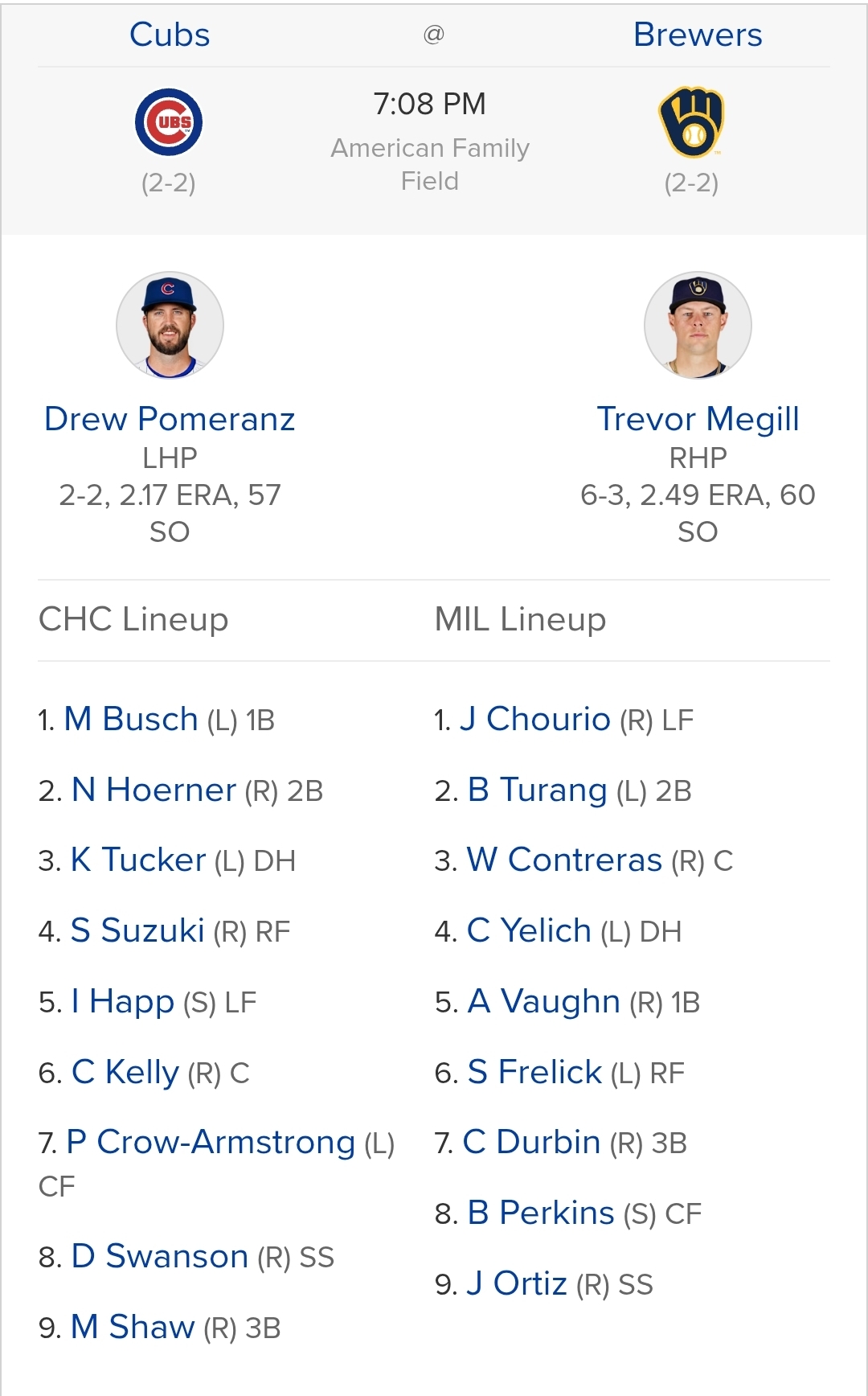Open I Happ's player link
The image size is (868, 1396).
tap(123, 1001)
